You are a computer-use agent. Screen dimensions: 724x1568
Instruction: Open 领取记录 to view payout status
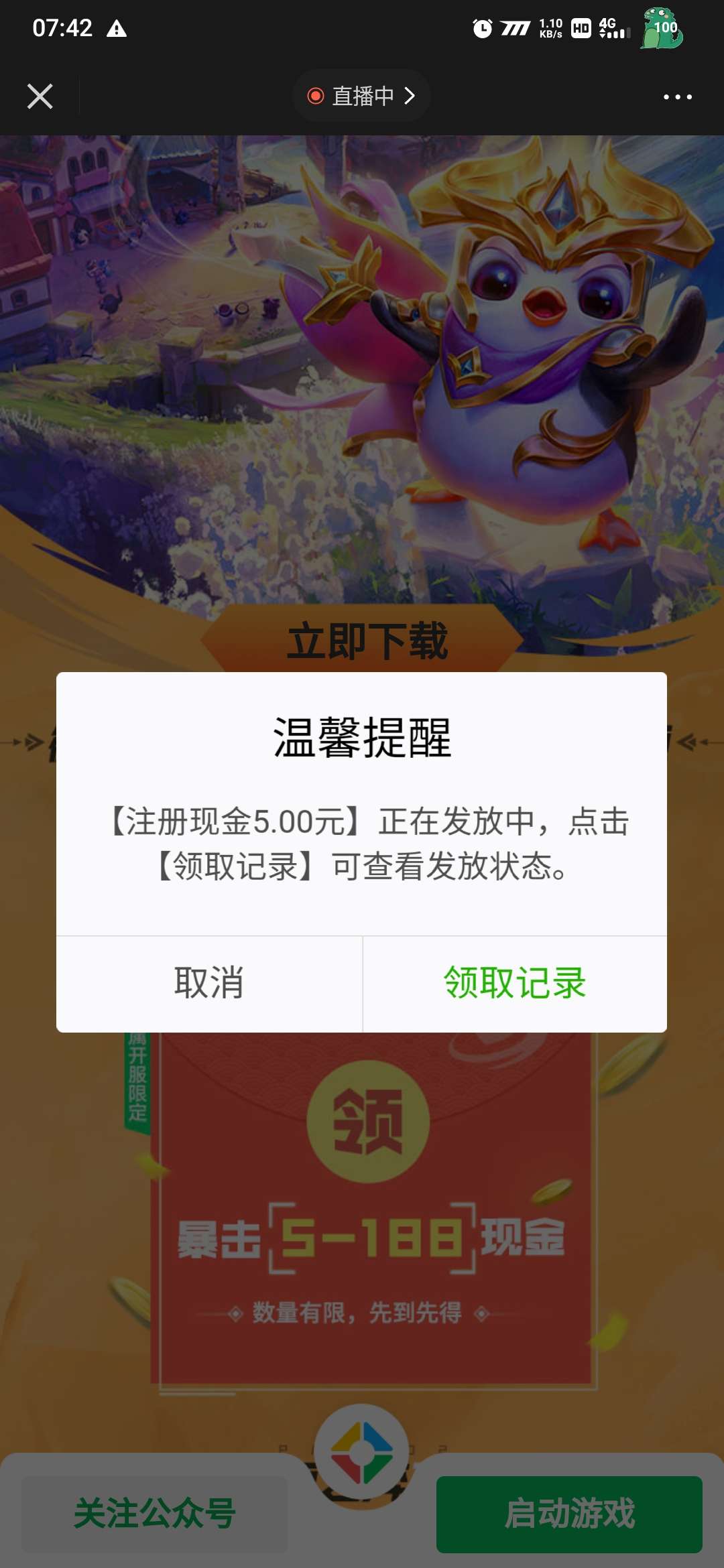tap(515, 983)
